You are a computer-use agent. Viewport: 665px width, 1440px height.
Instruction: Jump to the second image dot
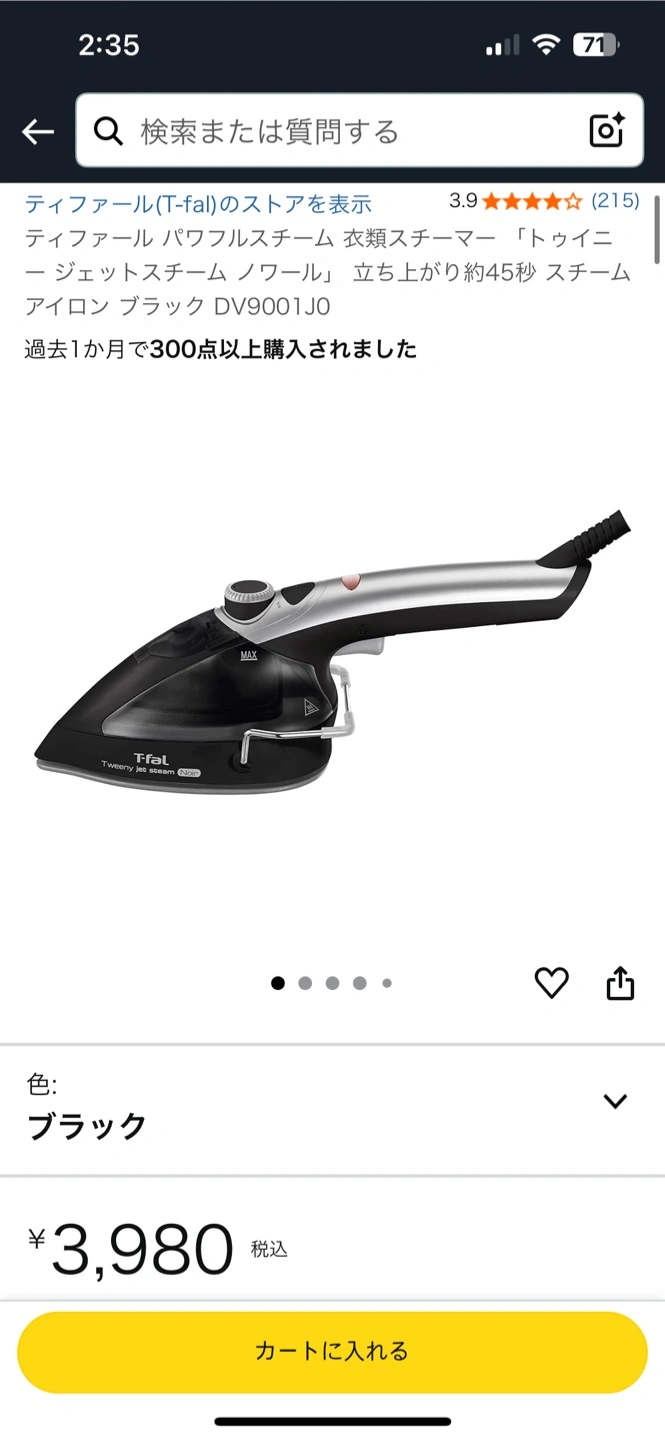point(305,983)
